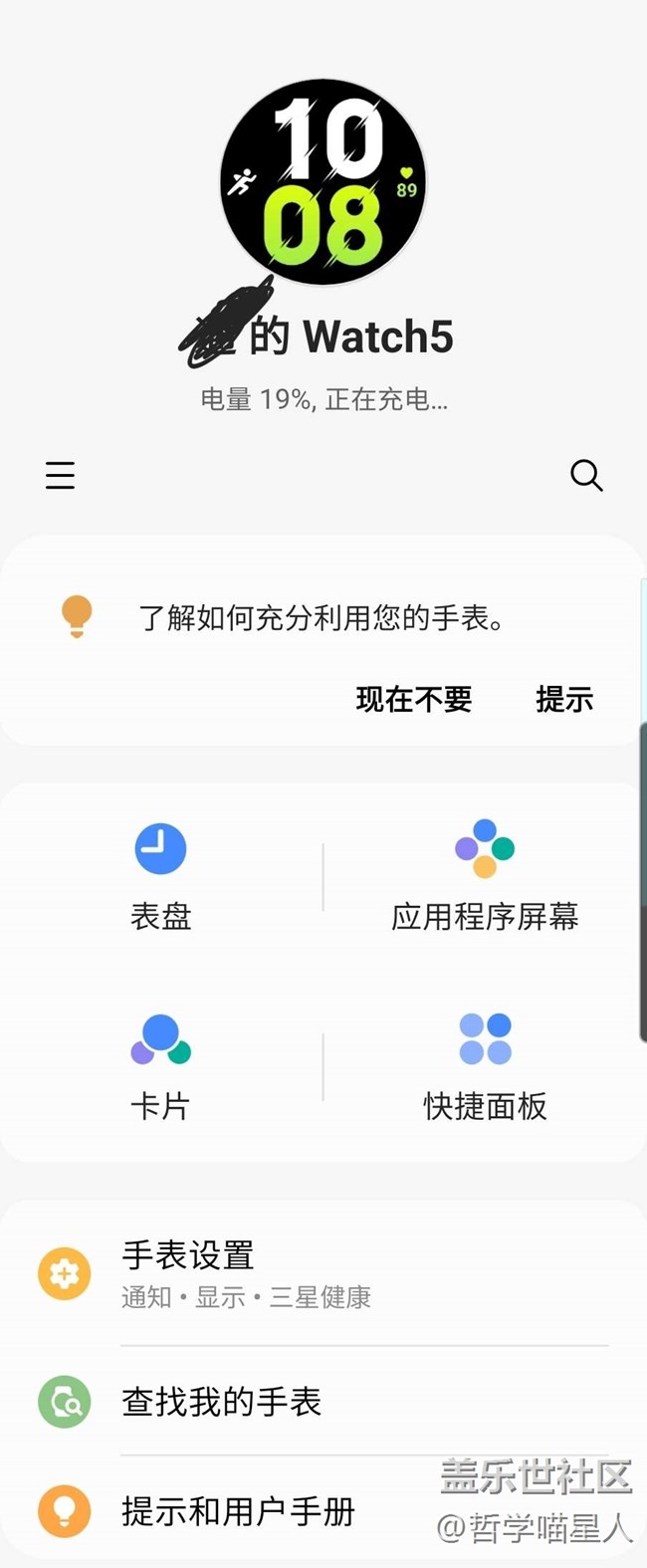Open the search icon

coord(586,475)
